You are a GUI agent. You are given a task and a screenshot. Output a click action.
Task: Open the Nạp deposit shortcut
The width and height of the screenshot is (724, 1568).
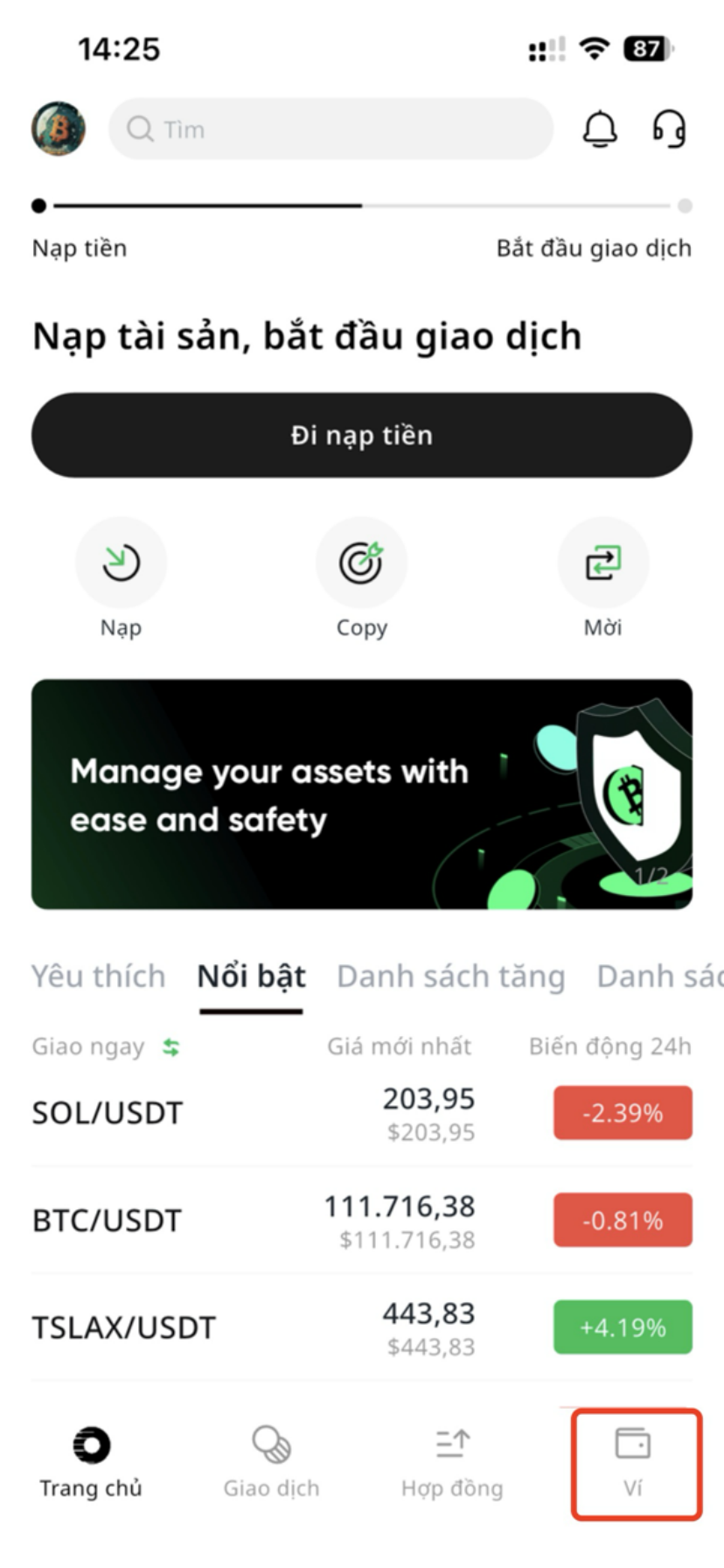pyautogui.click(x=121, y=563)
